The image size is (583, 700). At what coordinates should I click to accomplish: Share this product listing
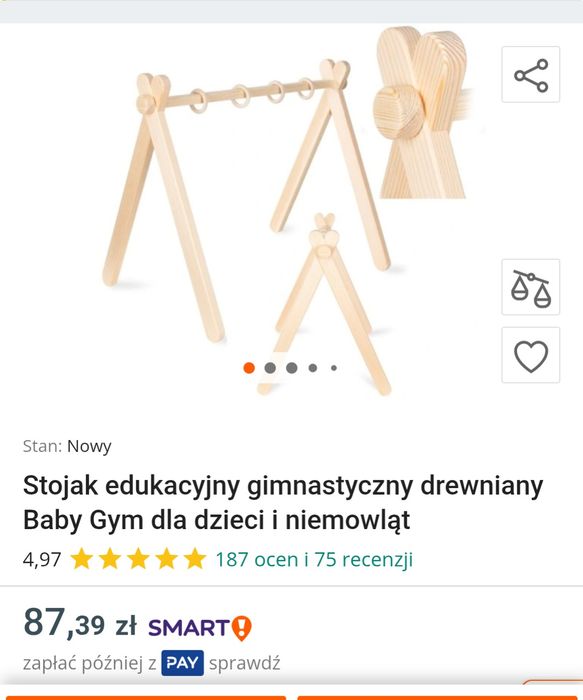click(530, 75)
